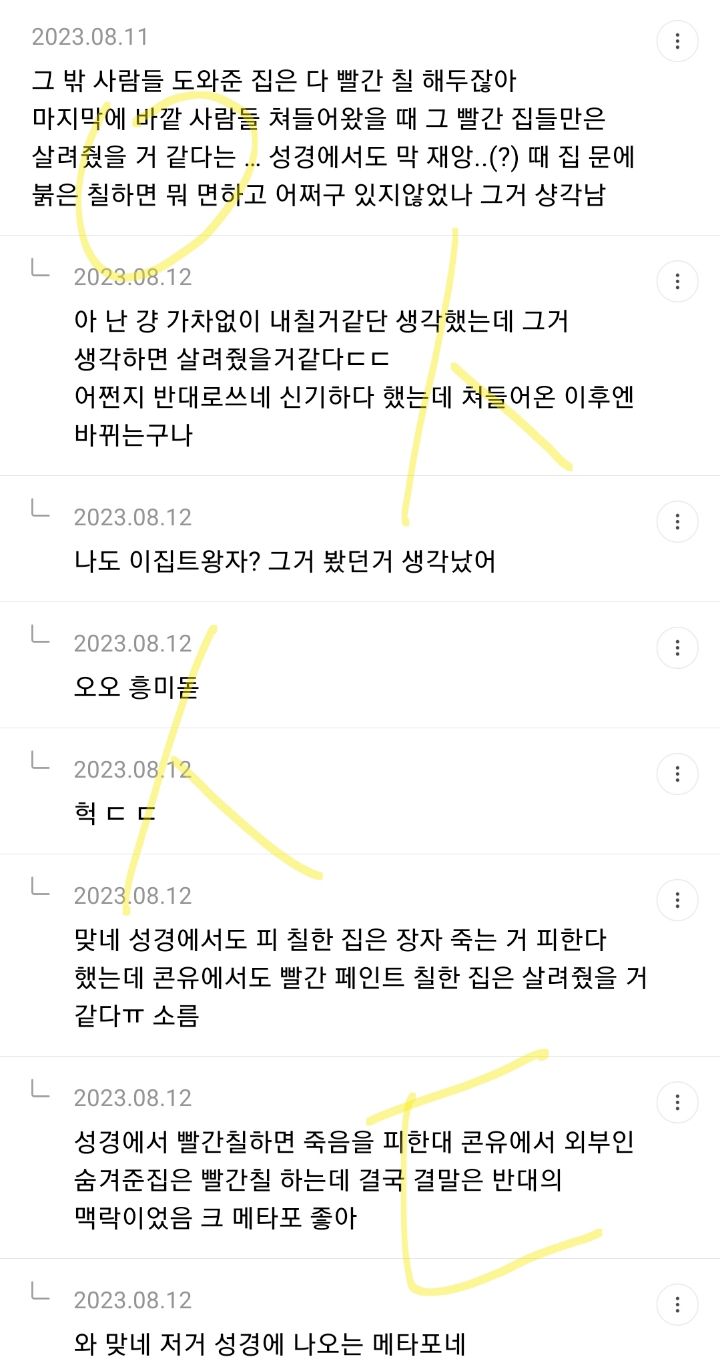
Task: Open options for the 2023.08.11 top comment
Action: click(677, 41)
